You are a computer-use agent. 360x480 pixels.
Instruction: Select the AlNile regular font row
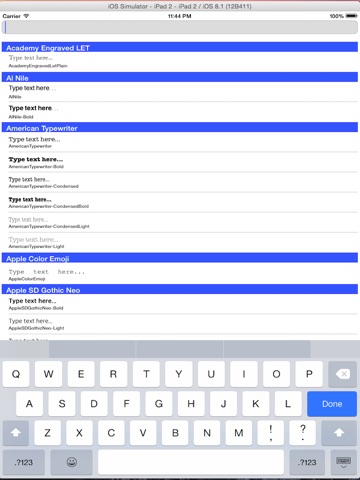pyautogui.click(x=180, y=92)
